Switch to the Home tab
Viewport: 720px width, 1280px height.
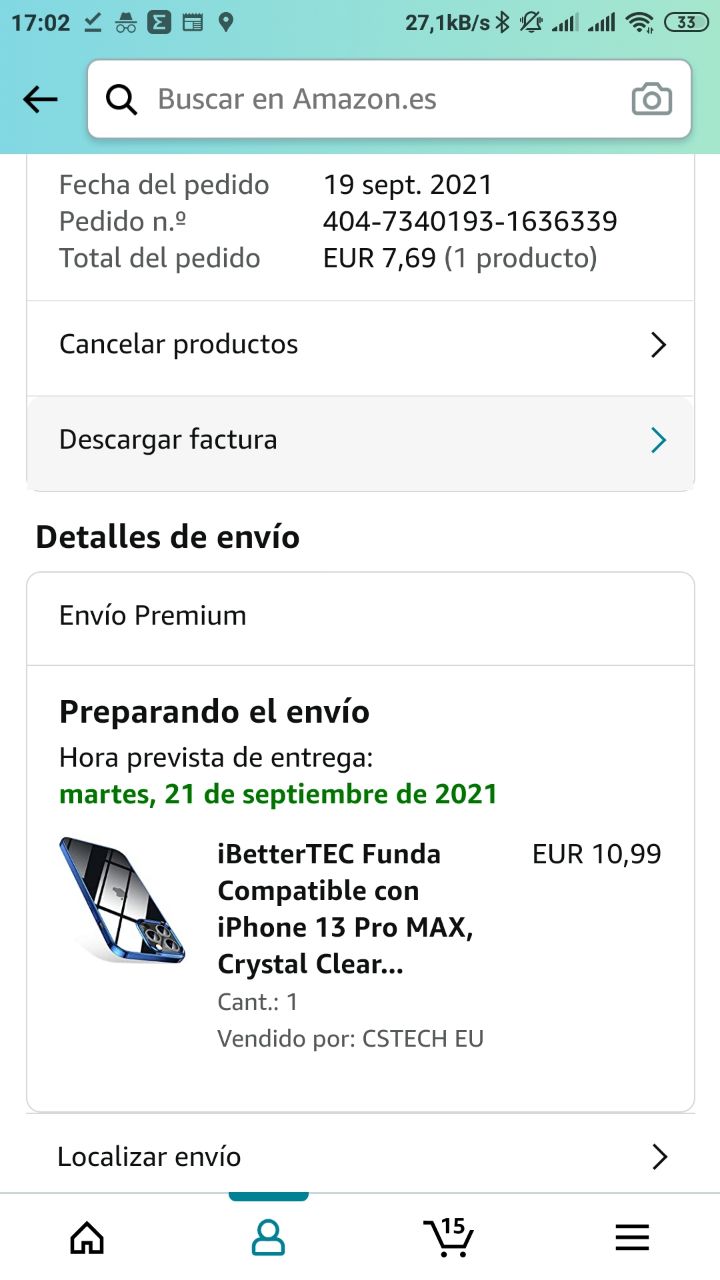87,1238
